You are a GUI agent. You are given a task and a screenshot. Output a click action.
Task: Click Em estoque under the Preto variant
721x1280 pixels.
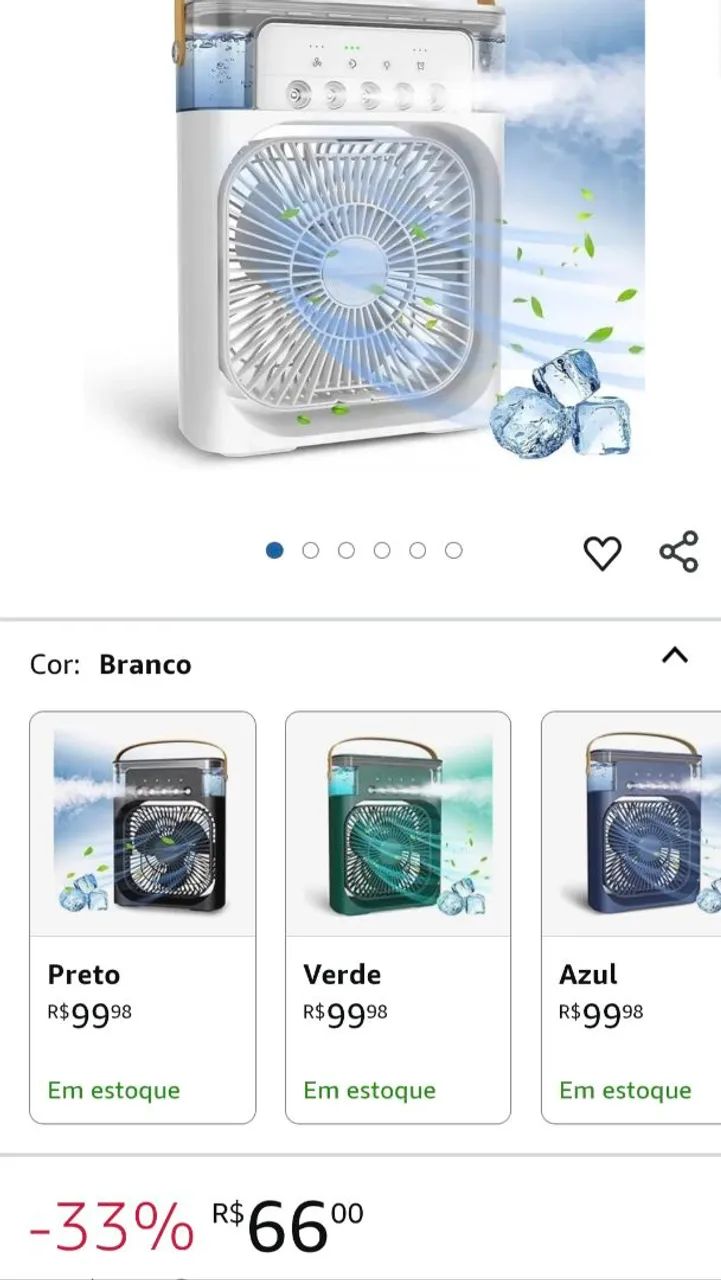[x=114, y=1090]
